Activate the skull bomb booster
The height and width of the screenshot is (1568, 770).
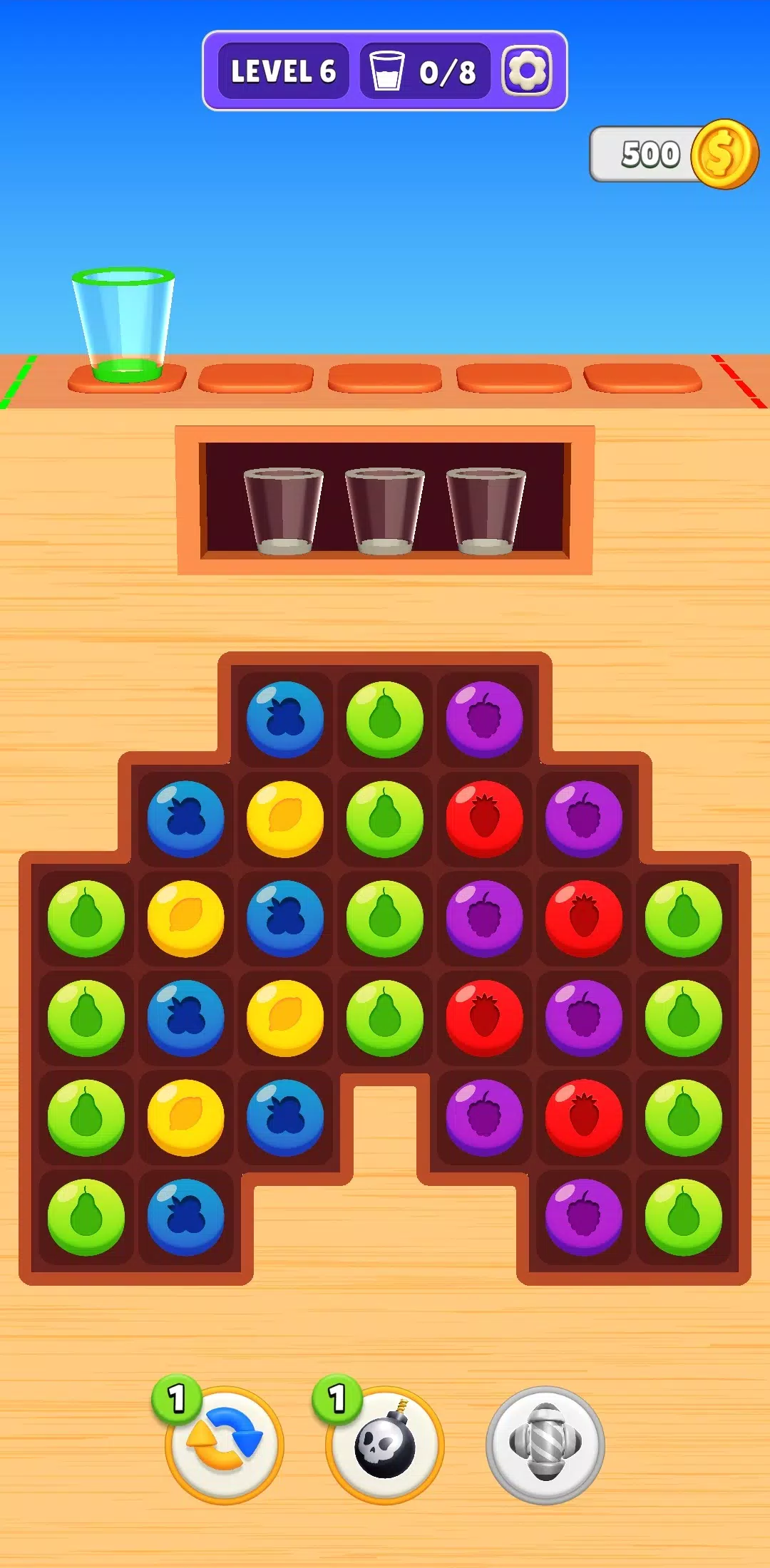pos(385,1445)
